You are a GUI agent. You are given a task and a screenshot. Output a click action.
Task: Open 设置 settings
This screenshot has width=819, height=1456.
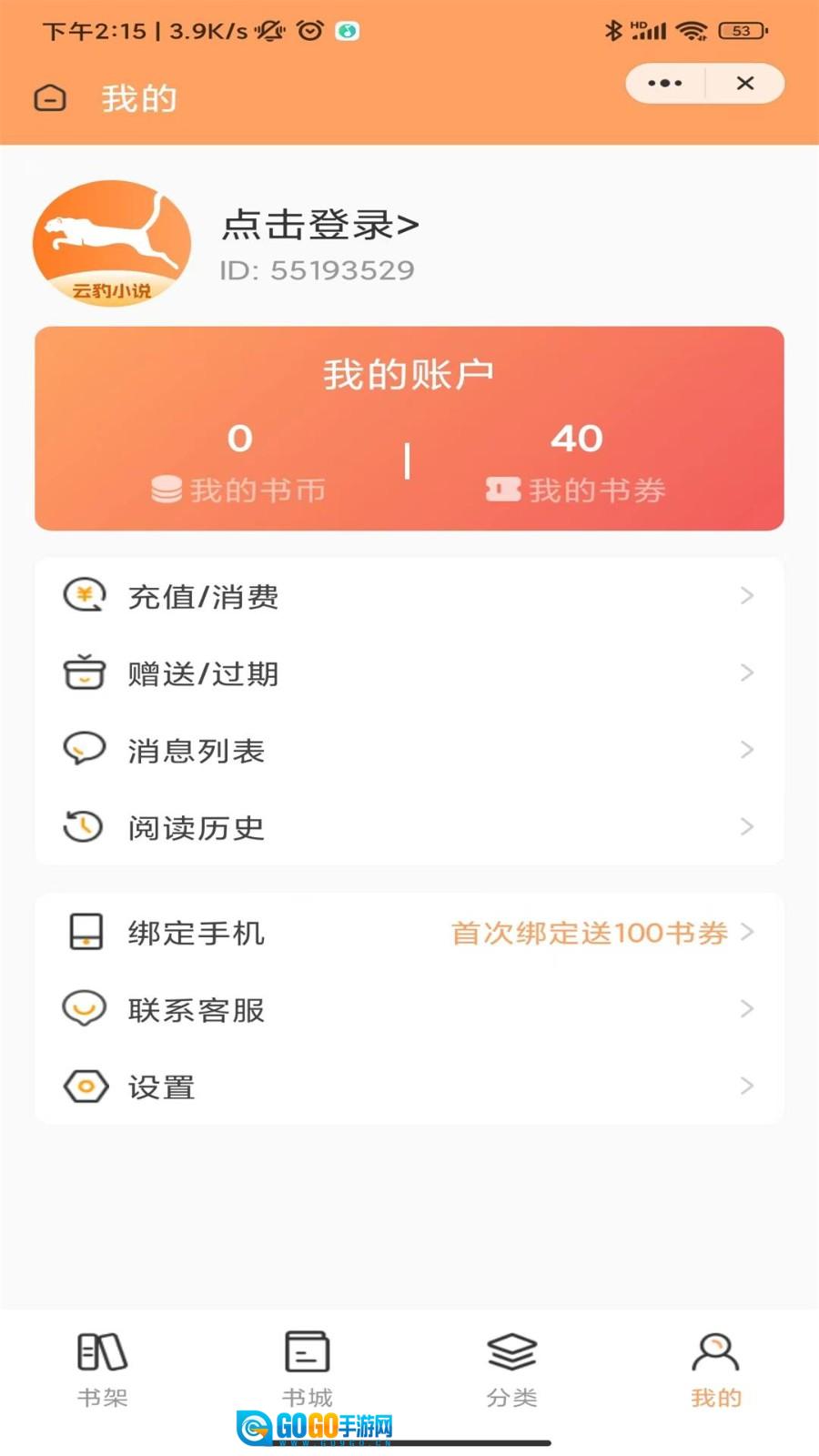point(409,1087)
